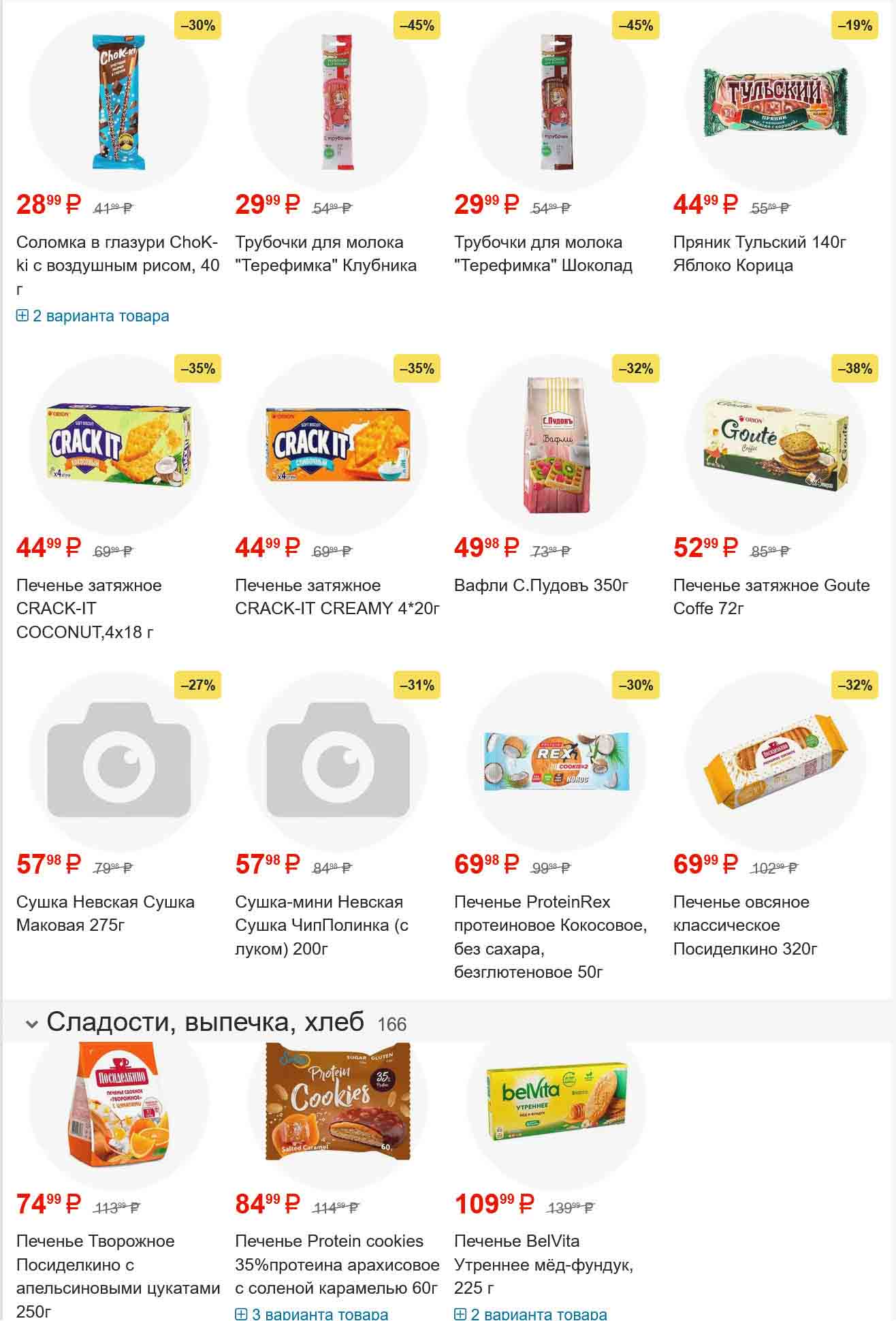The width and height of the screenshot is (896, 1321).
Task: Expand 3 variants under Protein cookies
Action: click(x=311, y=1314)
